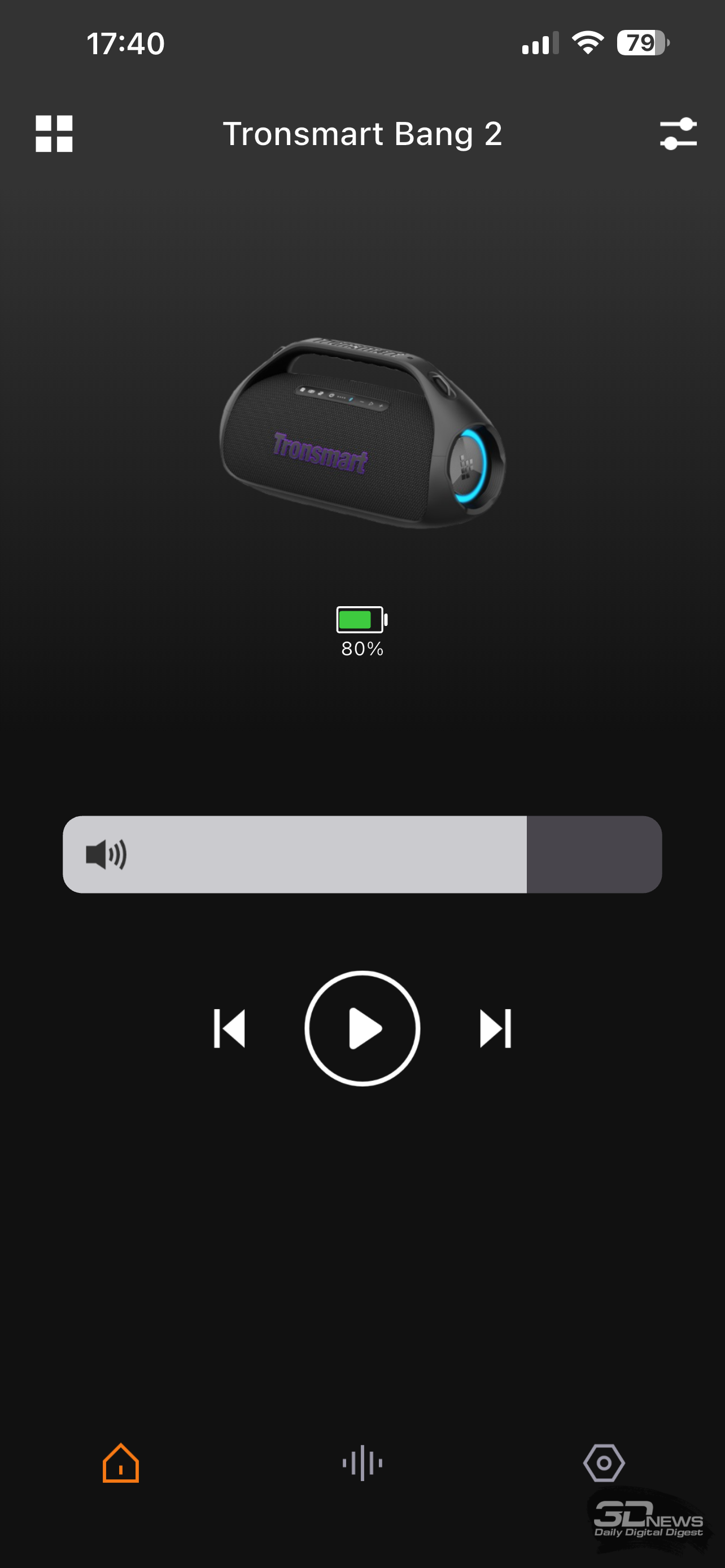Image resolution: width=725 pixels, height=1568 pixels.
Task: Open the sound adjustment sliders icon
Action: point(678,133)
